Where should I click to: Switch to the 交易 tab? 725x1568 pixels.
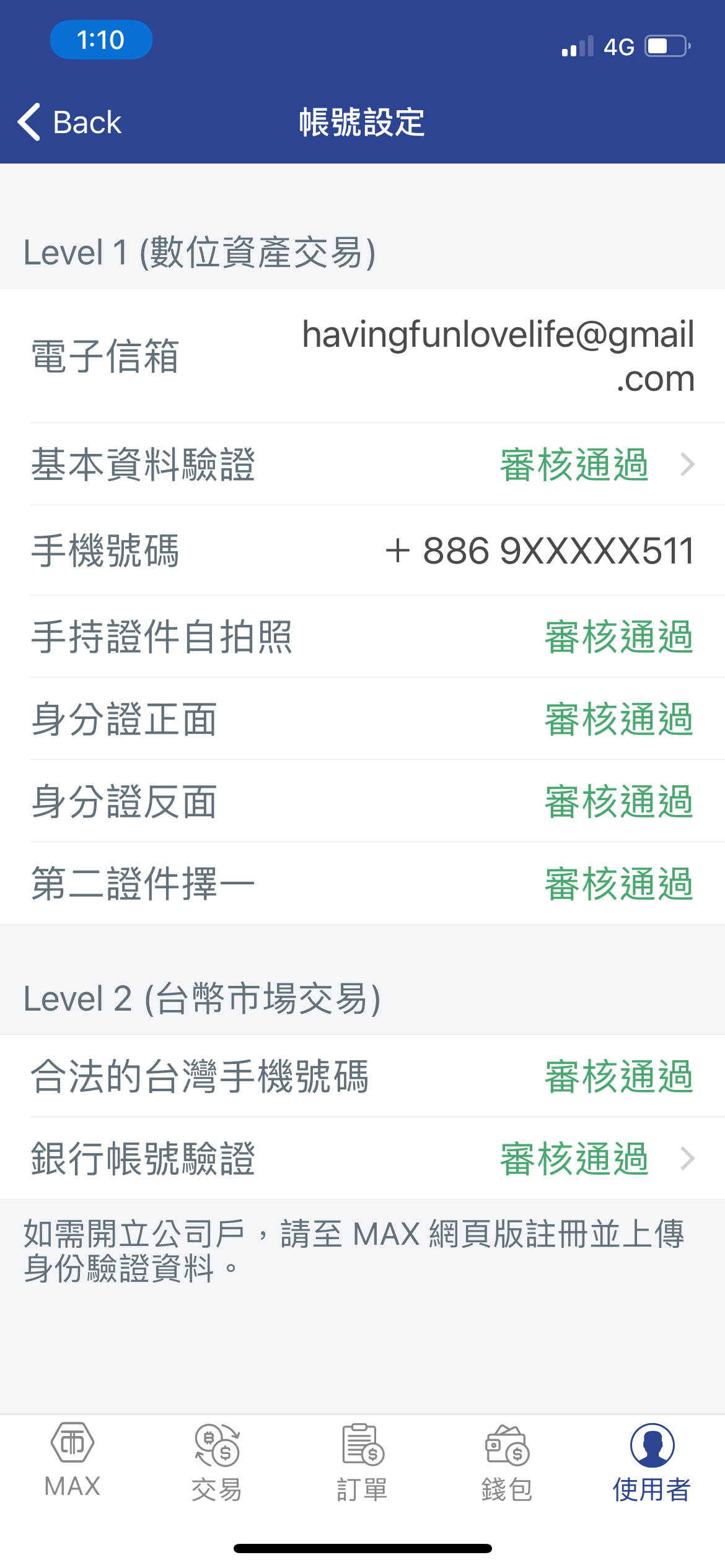point(217,1463)
